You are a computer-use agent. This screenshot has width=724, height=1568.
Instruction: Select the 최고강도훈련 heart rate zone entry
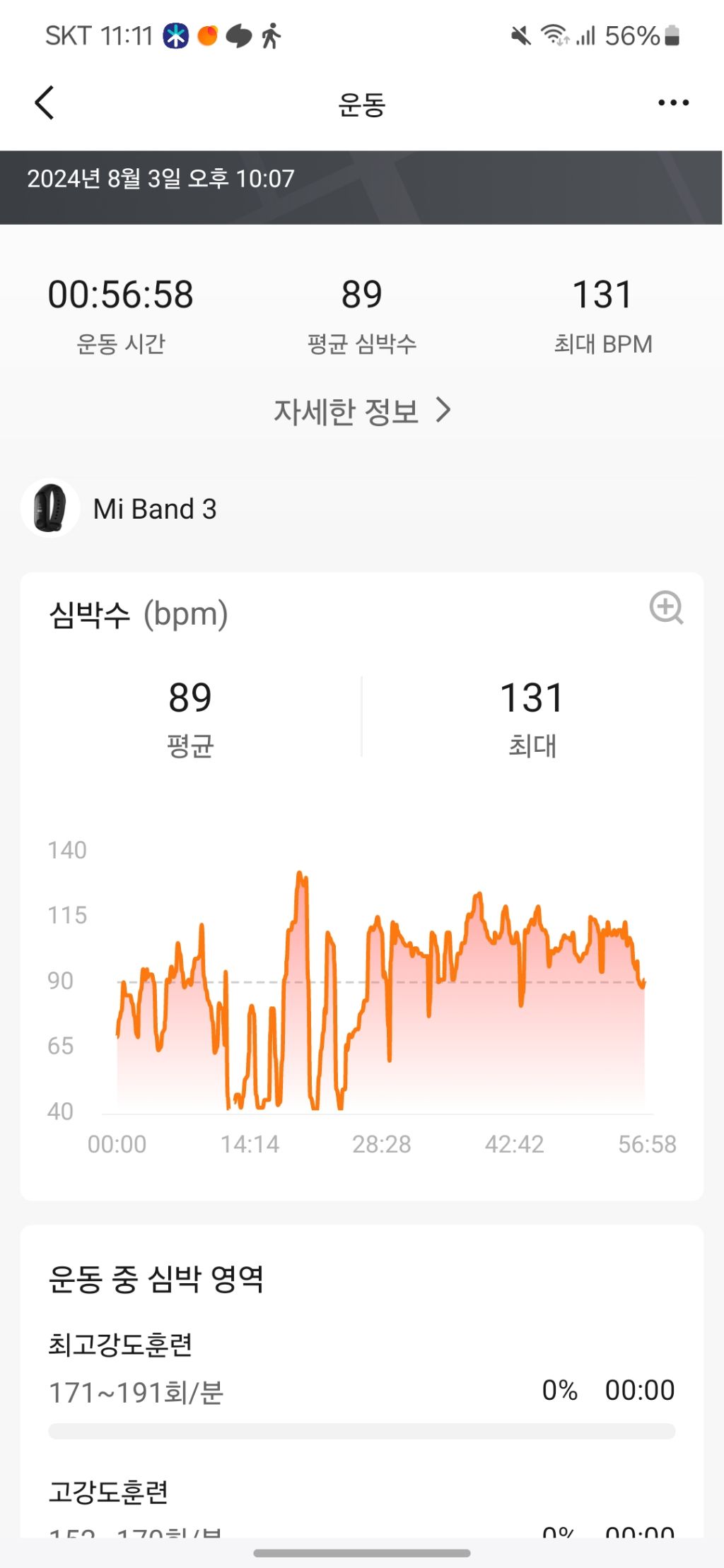point(122,1344)
